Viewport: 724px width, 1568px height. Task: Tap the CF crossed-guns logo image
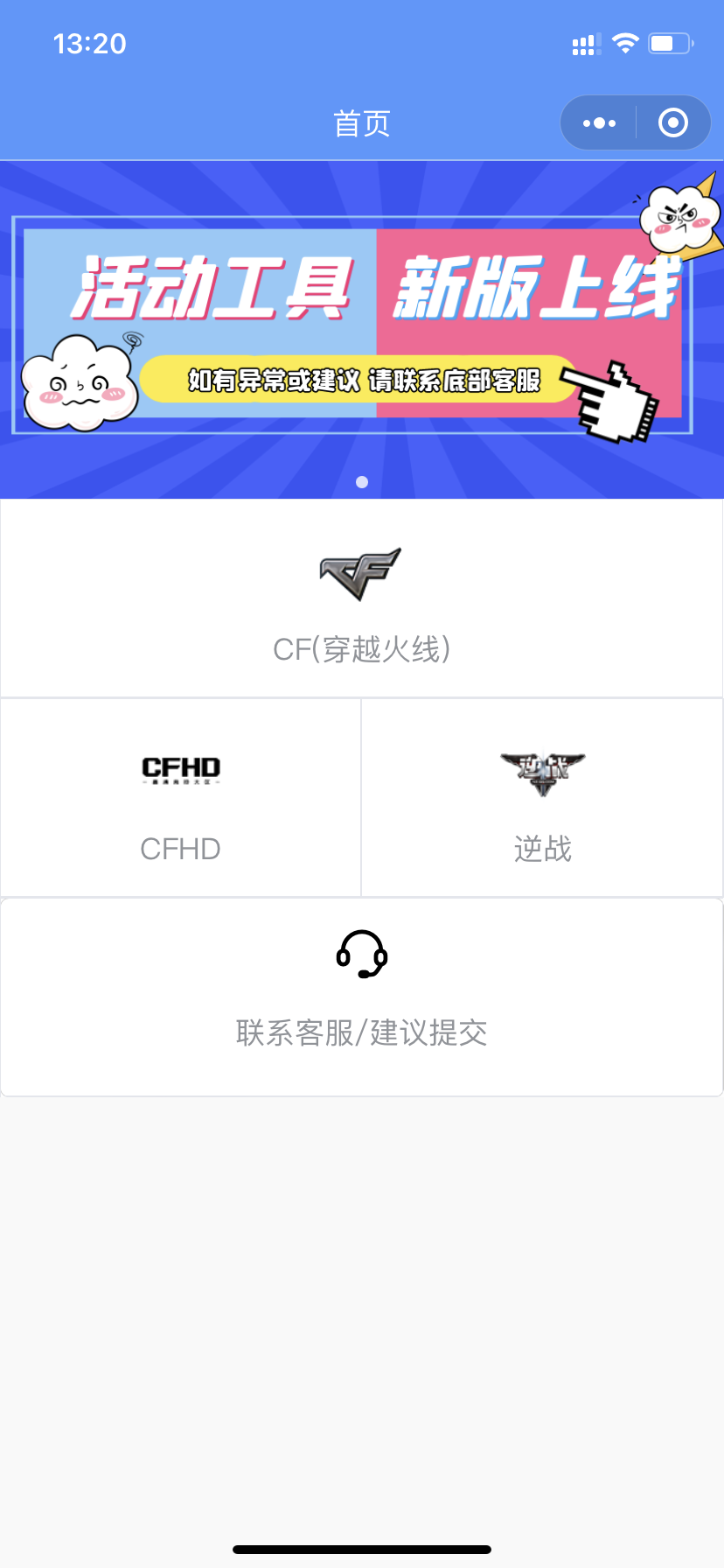(361, 573)
